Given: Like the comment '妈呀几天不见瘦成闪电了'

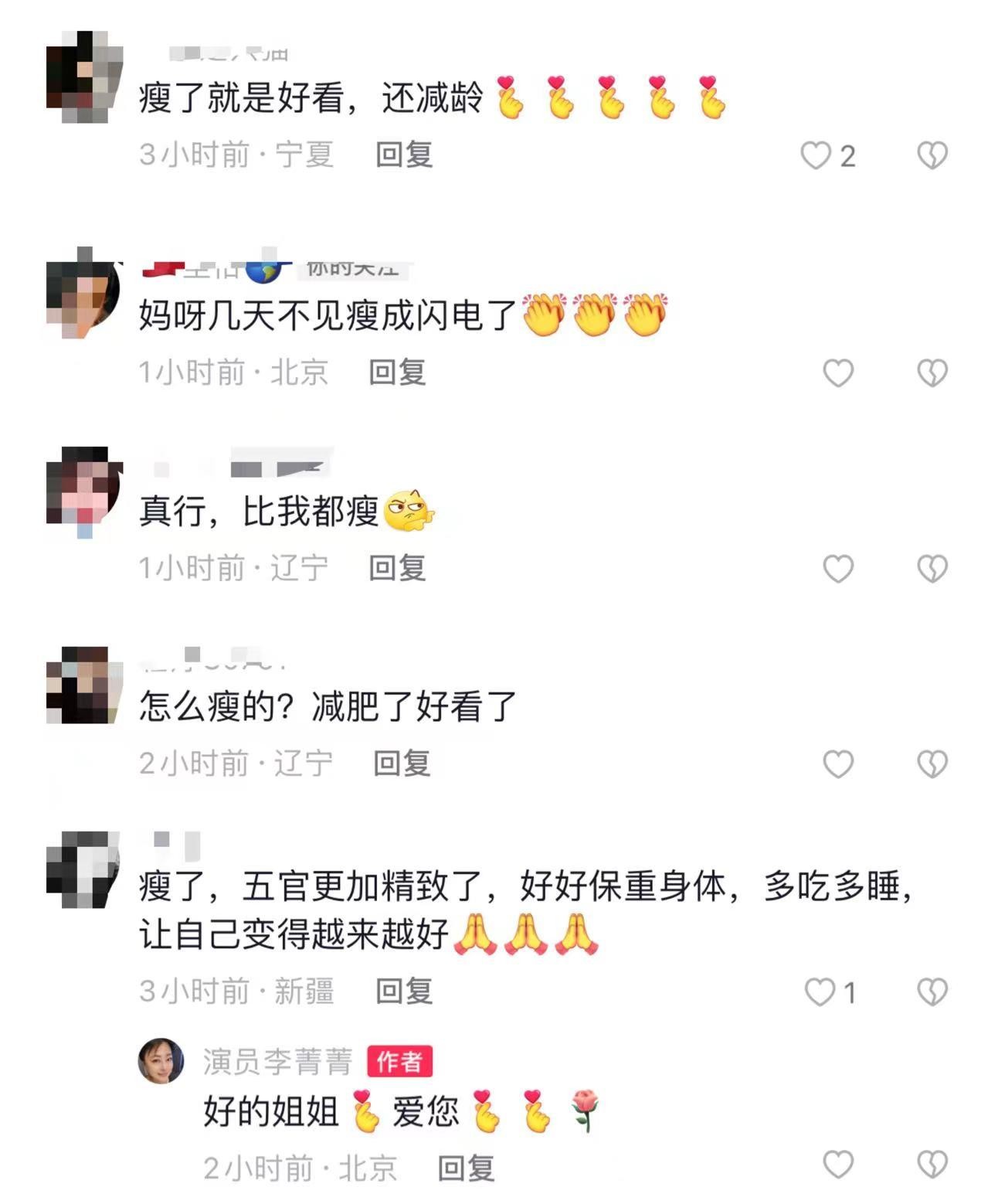Looking at the screenshot, I should point(838,373).
